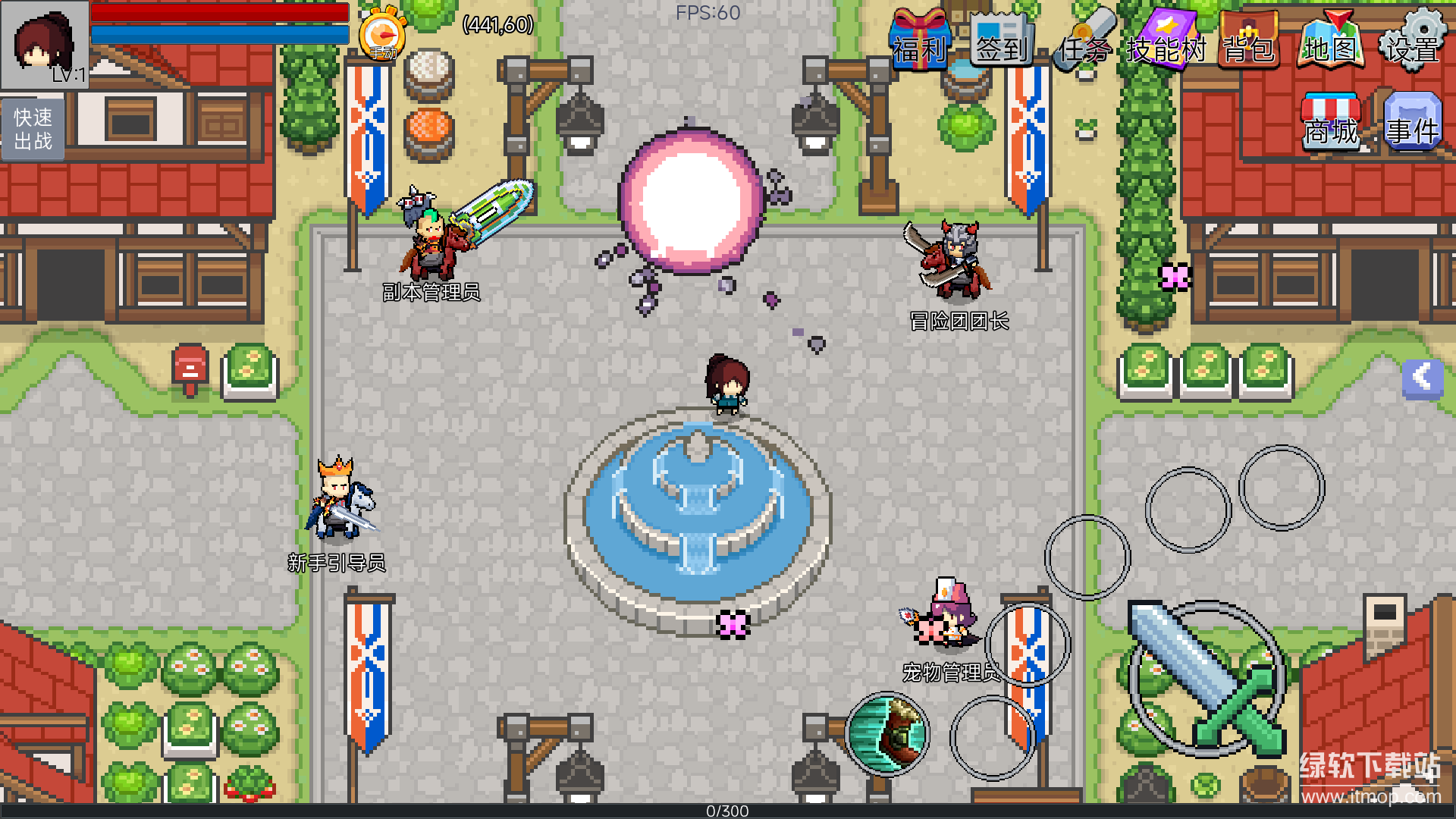Open the 技能树 skill tree
The height and width of the screenshot is (819, 1456).
click(1166, 40)
